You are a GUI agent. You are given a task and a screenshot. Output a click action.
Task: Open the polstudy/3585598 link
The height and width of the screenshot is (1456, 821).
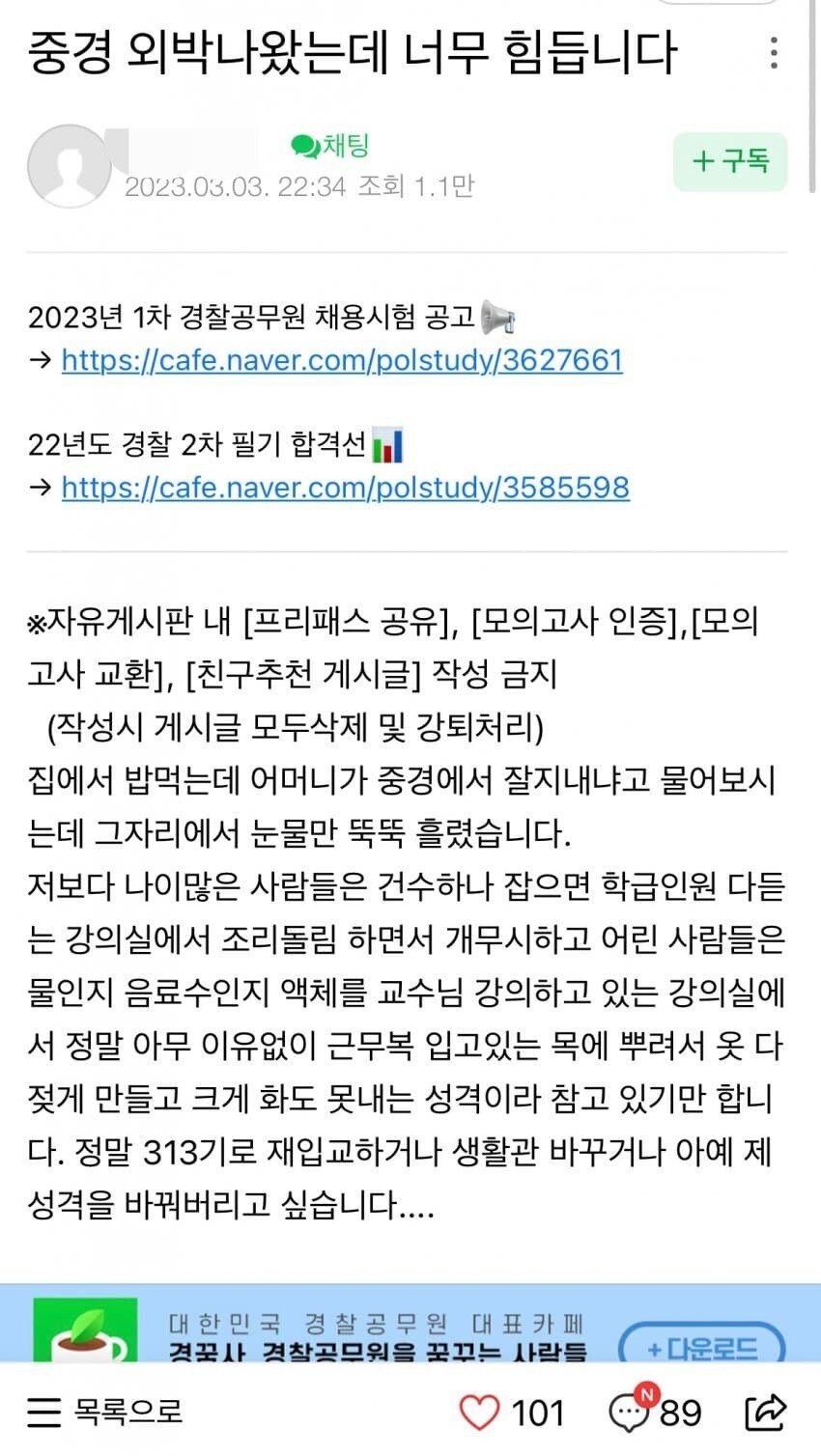(x=345, y=487)
